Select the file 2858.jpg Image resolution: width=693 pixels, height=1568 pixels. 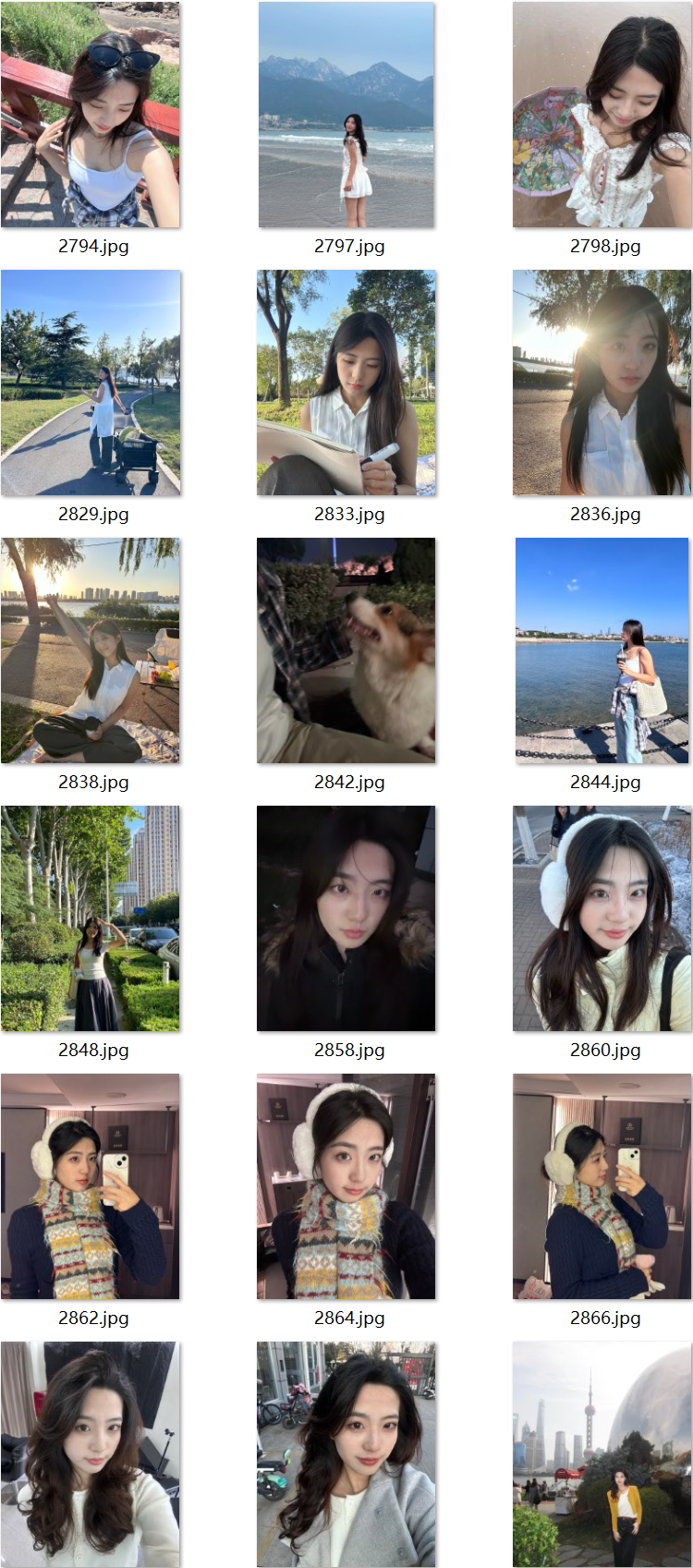tap(346, 918)
